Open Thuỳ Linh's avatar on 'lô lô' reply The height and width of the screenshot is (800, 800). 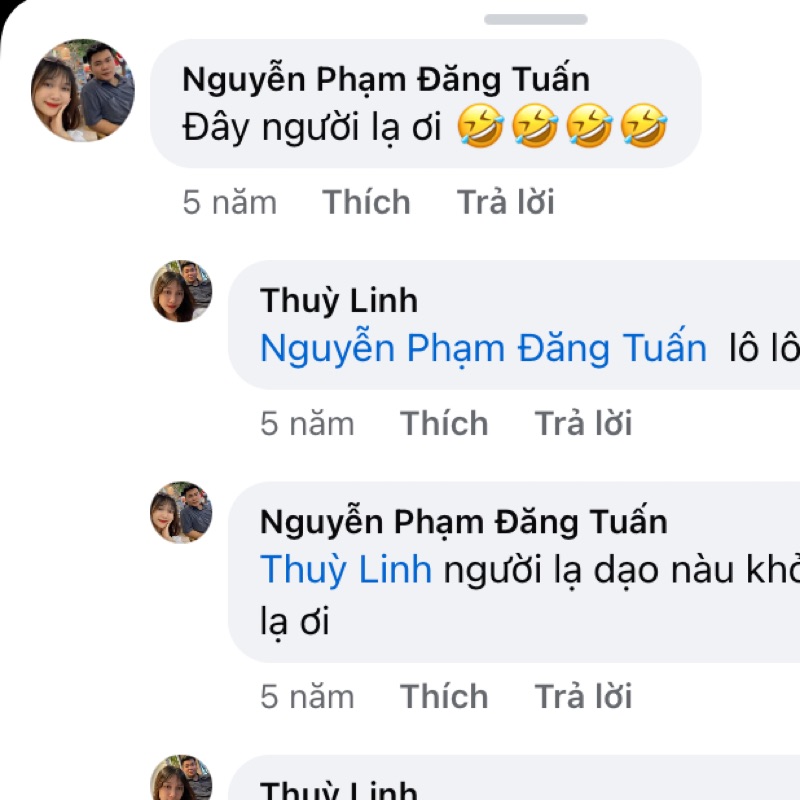(x=181, y=291)
